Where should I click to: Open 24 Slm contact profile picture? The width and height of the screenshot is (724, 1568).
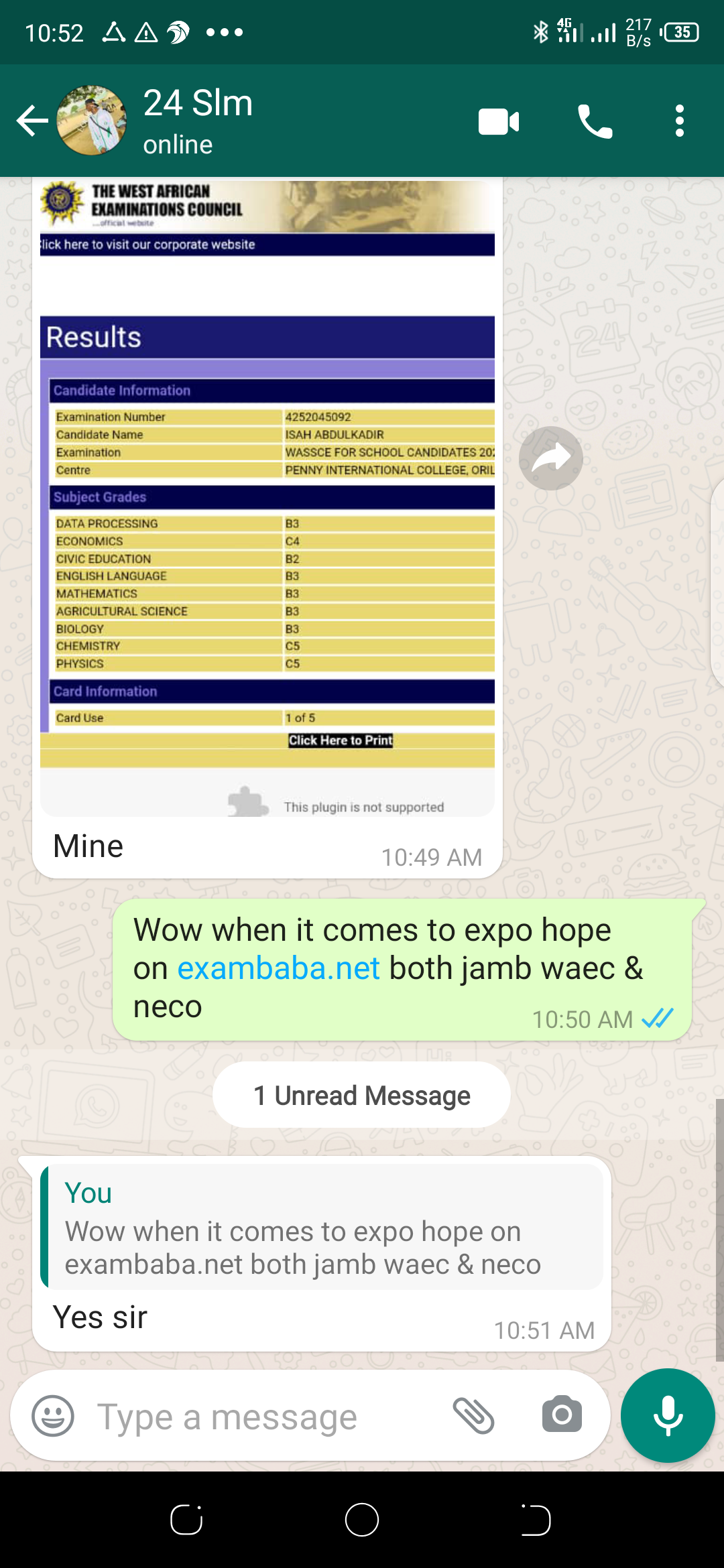(x=92, y=121)
